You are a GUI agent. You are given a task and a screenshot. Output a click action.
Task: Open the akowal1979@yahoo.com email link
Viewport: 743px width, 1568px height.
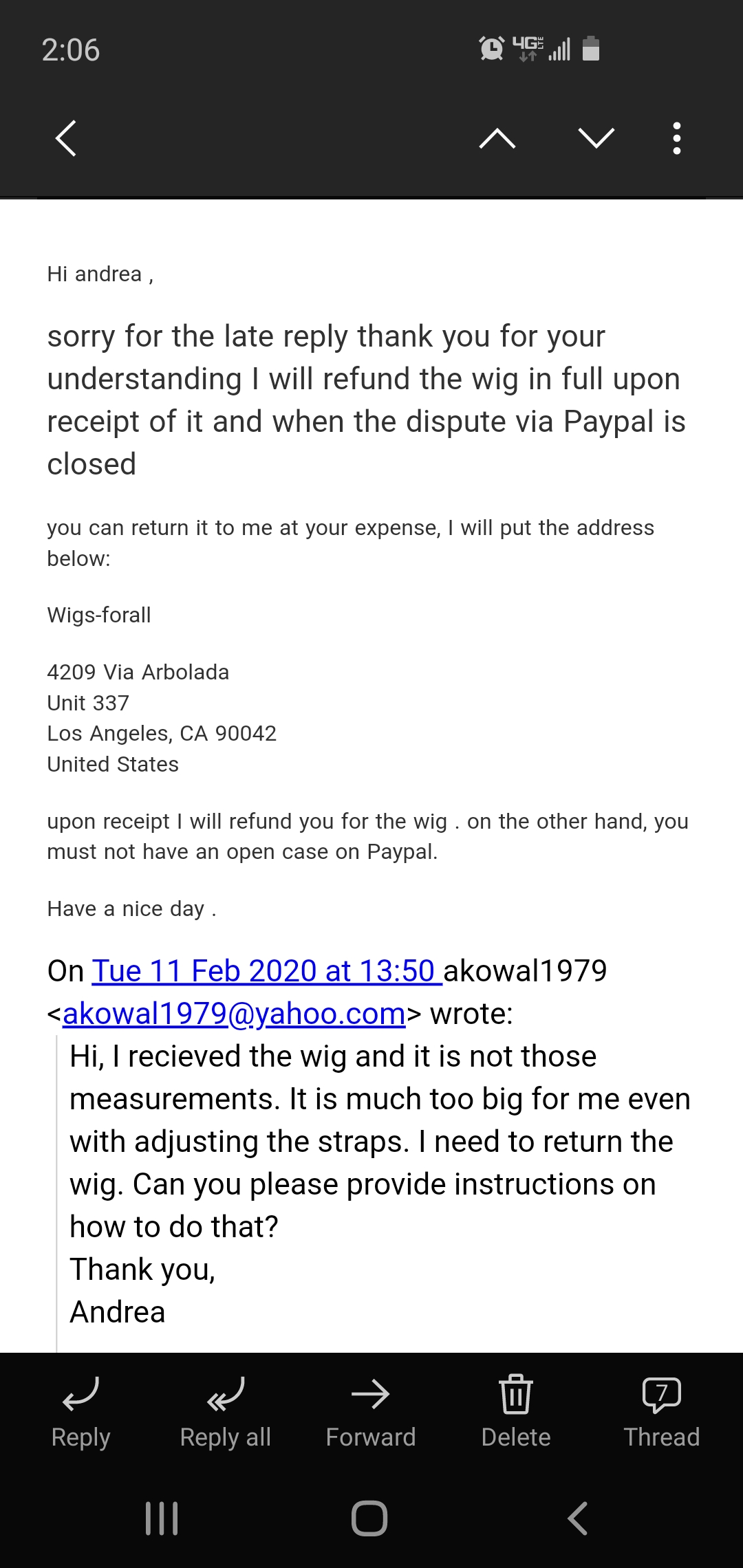coord(234,1014)
